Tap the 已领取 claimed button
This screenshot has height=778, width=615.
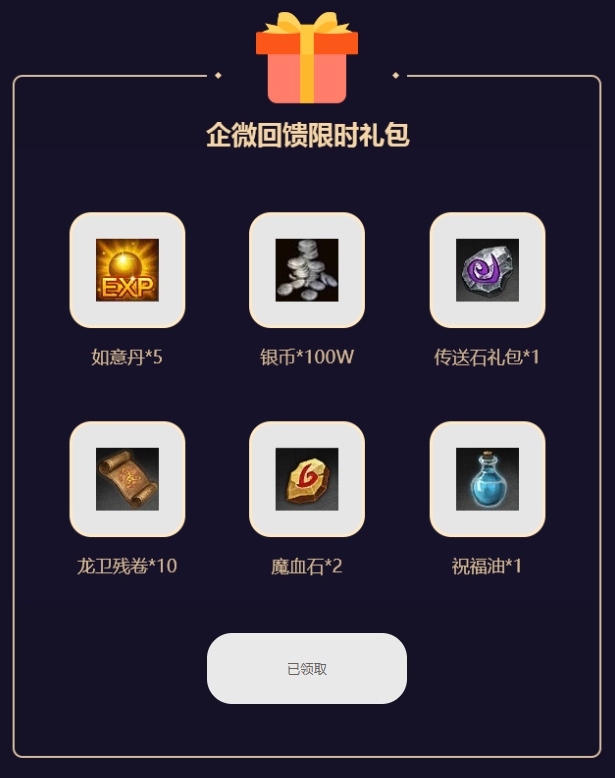coord(306,668)
